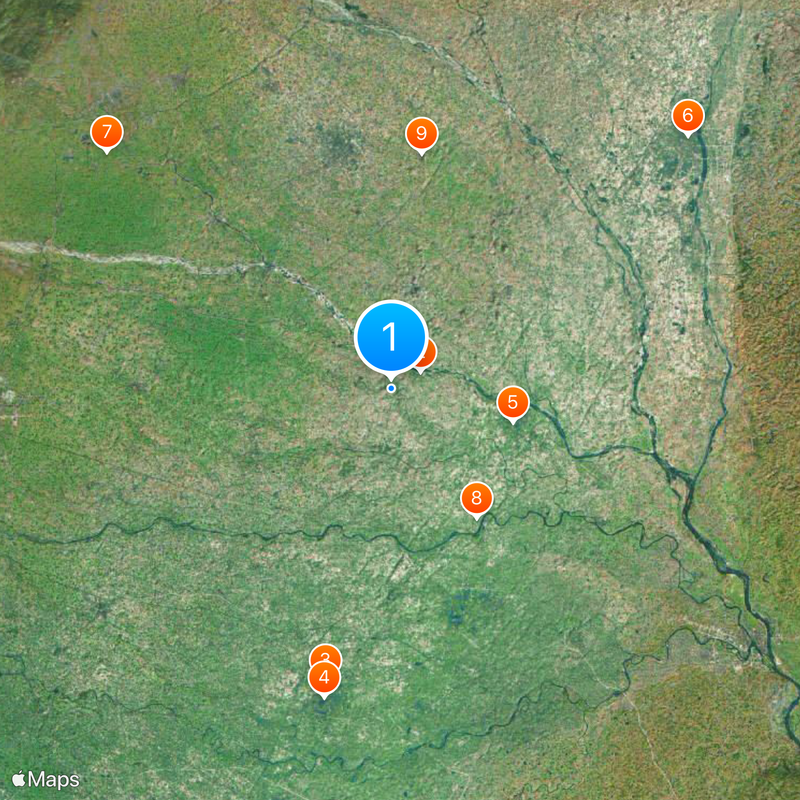Tap map pin number 8
Image resolution: width=800 pixels, height=800 pixels.
coord(476,498)
